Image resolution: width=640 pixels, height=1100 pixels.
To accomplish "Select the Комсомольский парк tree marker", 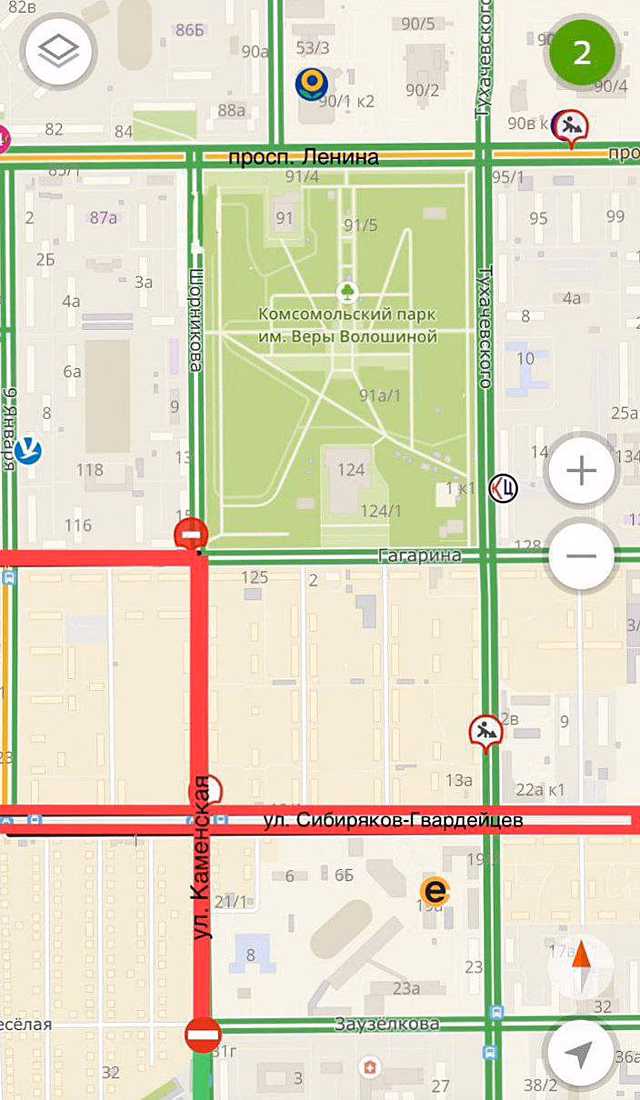I will tap(347, 291).
